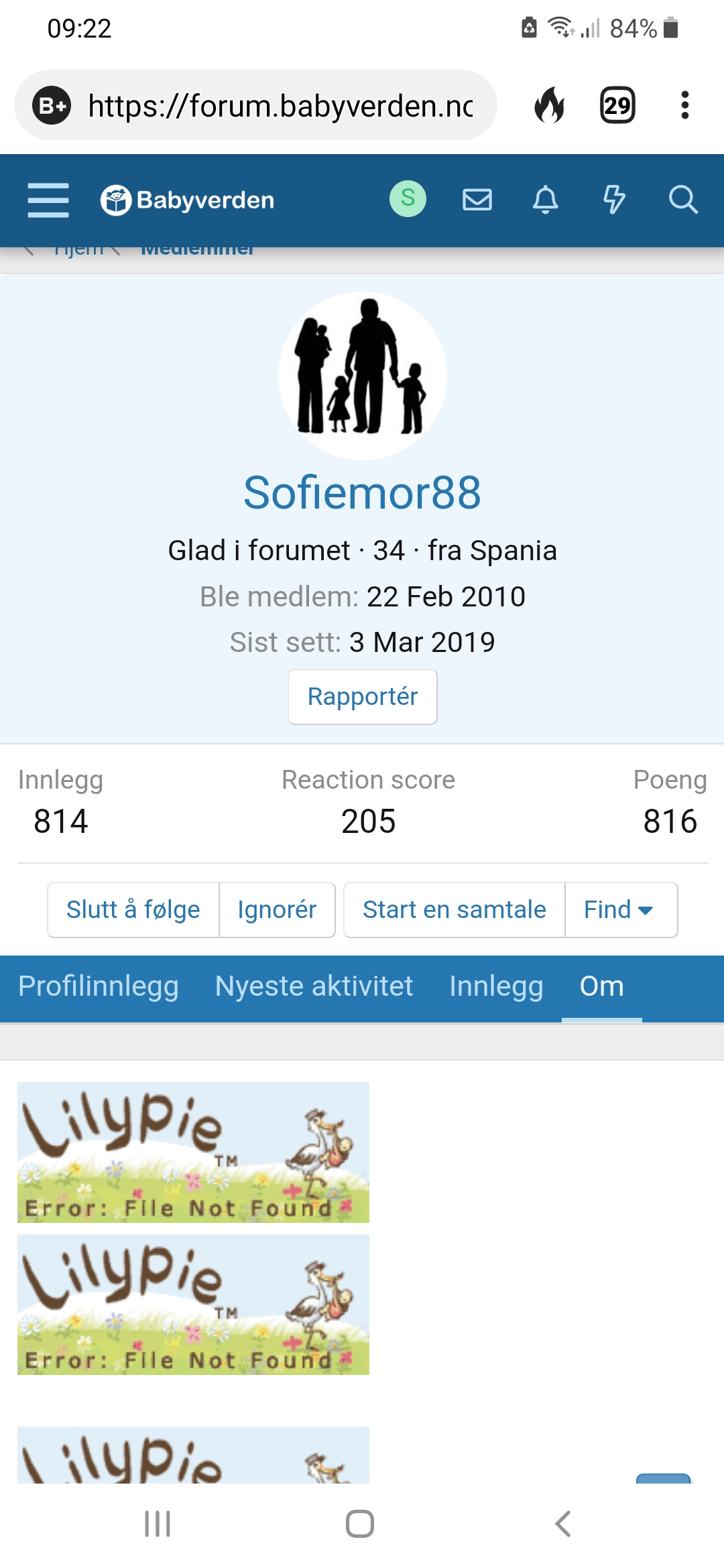Open the browser tab switcher showing 29
This screenshot has width=724, height=1568.
point(617,105)
